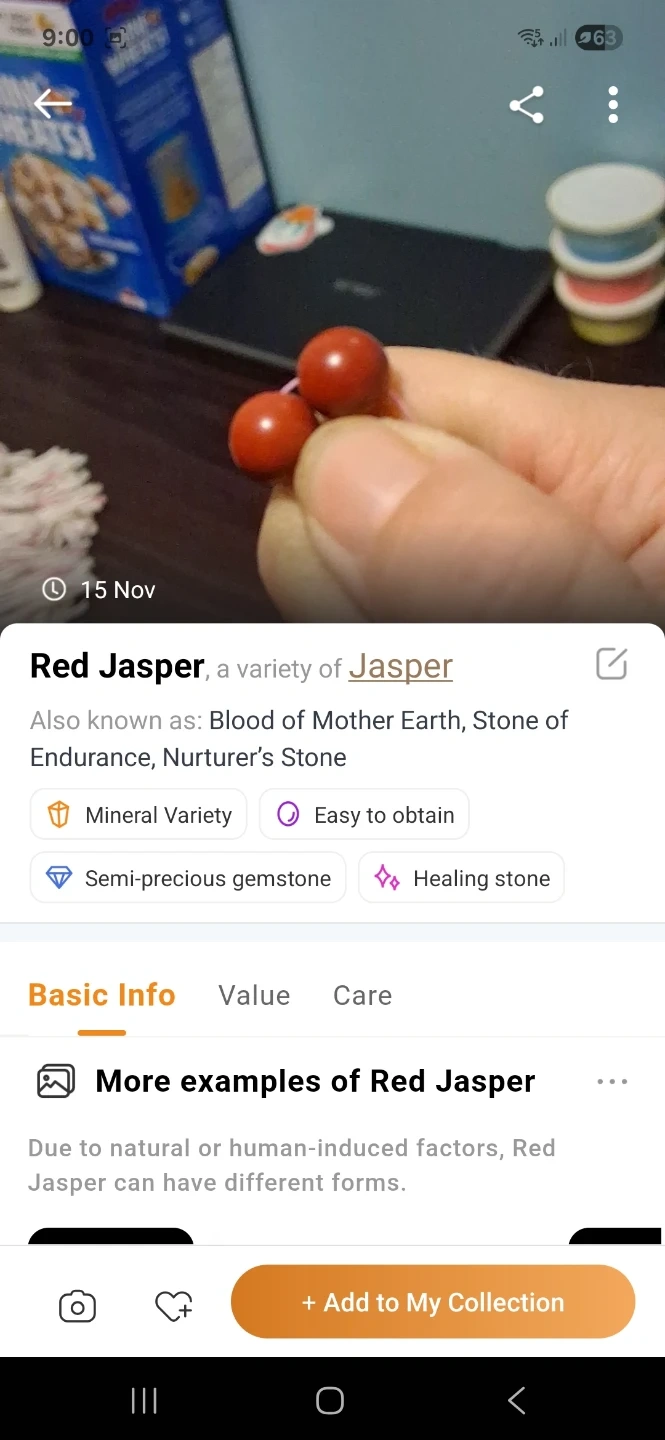Add Red Jasper to favorites with heart icon
Viewport: 665px width, 1440px height.
(x=174, y=1306)
